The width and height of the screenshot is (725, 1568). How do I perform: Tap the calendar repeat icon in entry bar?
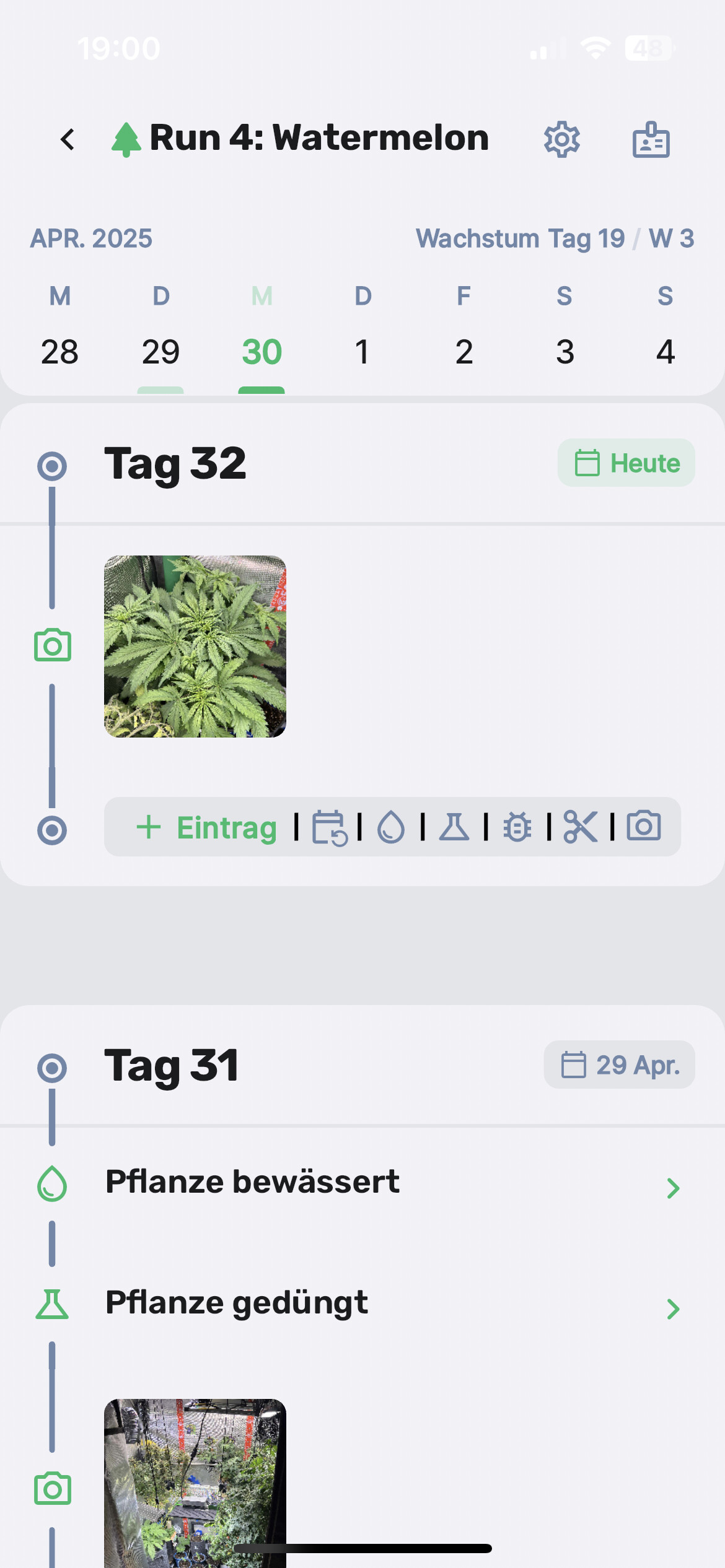click(328, 827)
